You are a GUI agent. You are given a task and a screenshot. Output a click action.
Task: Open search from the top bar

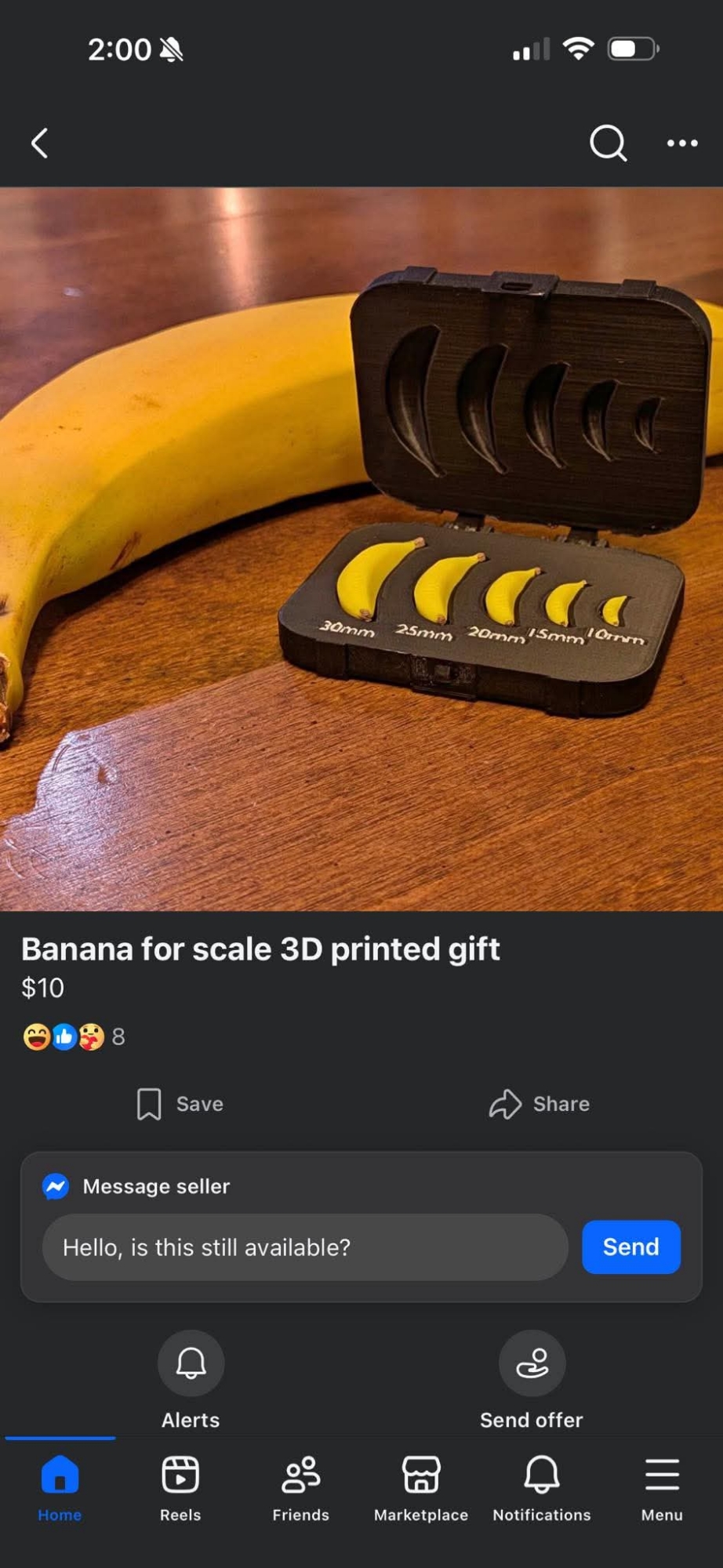[x=608, y=143]
